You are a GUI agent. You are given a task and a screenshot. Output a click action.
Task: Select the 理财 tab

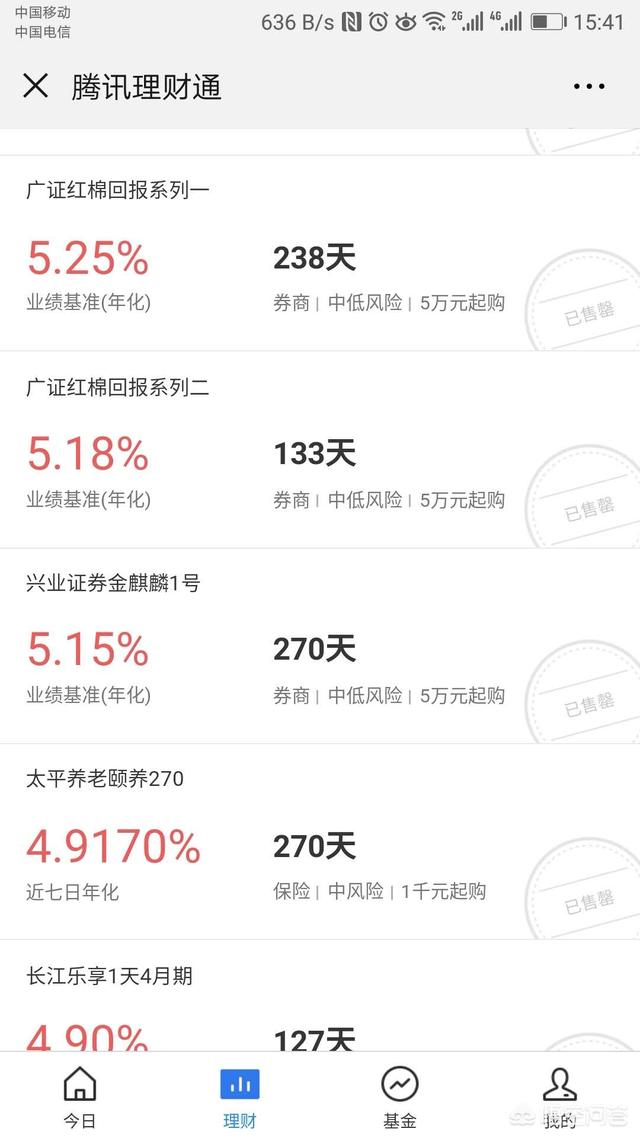[x=239, y=1096]
